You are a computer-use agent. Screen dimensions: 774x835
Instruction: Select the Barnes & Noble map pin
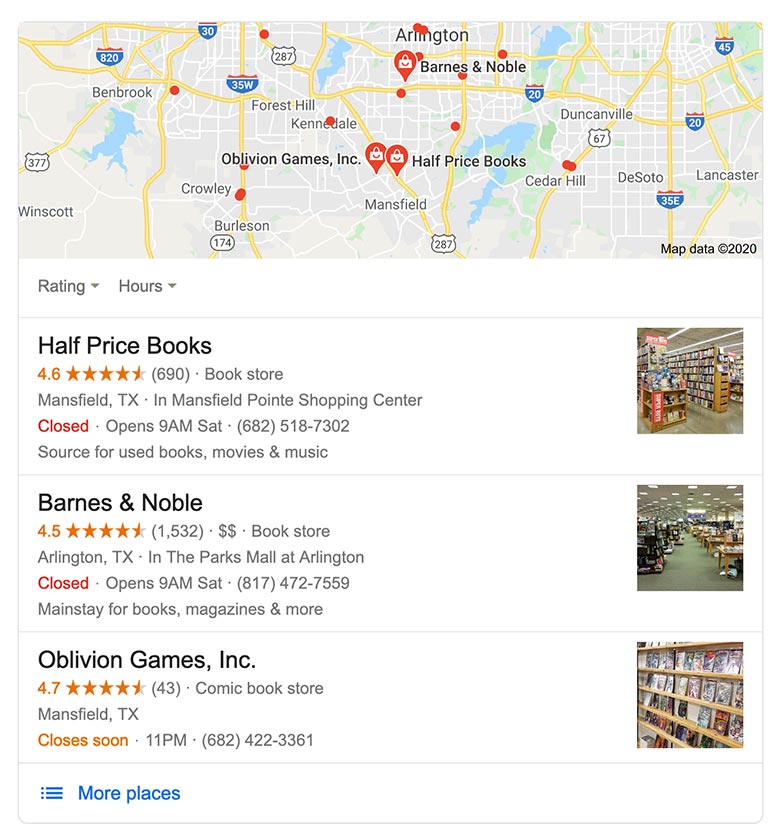pyautogui.click(x=405, y=64)
